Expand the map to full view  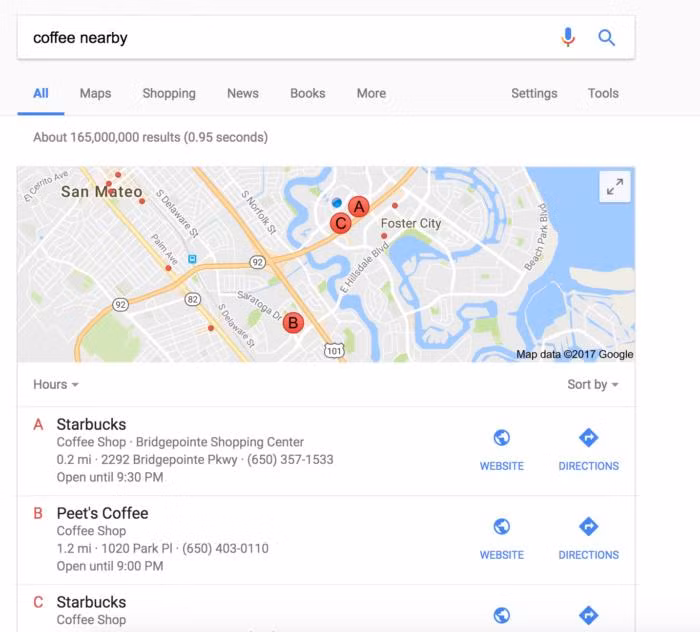[x=615, y=186]
